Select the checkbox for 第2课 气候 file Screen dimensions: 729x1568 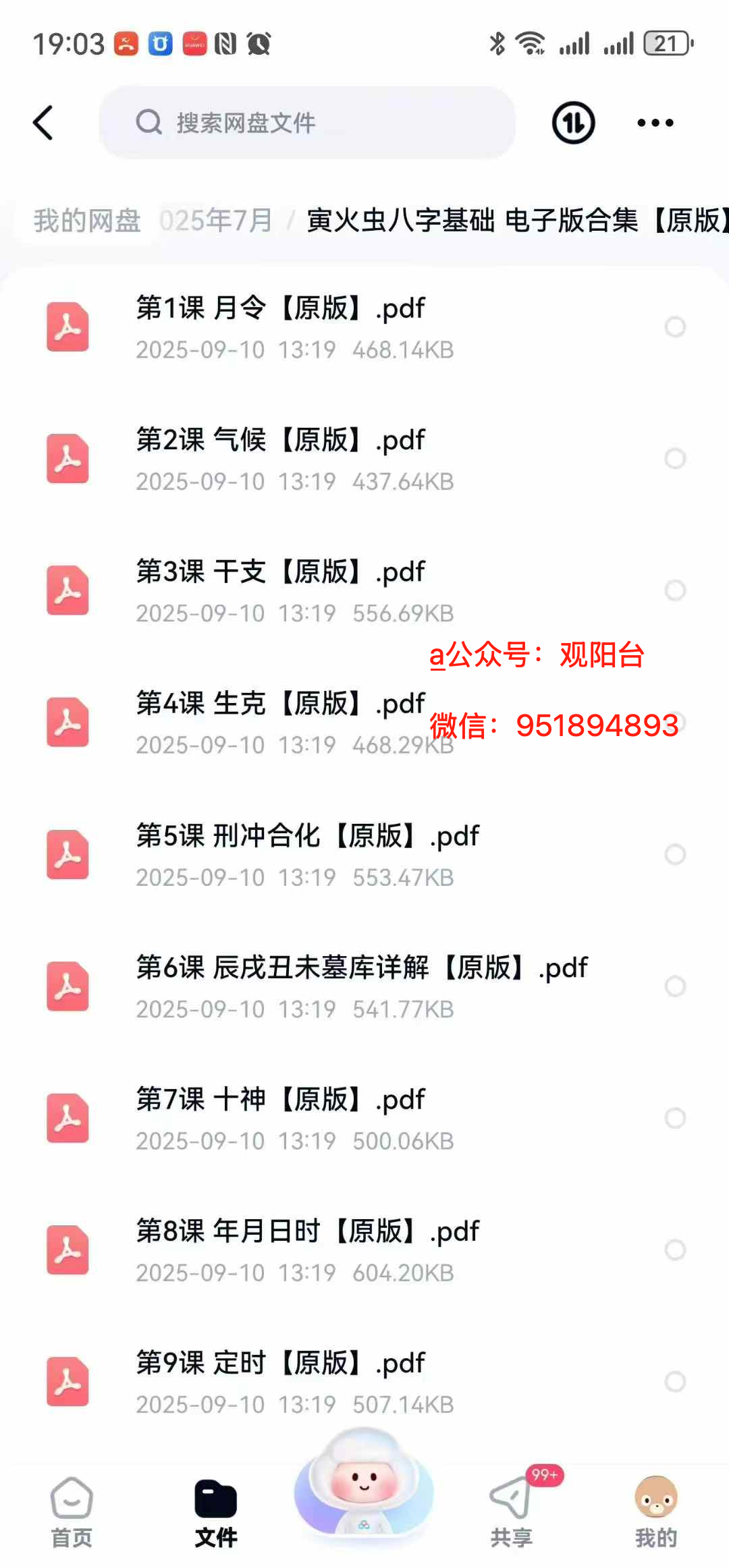(x=675, y=459)
